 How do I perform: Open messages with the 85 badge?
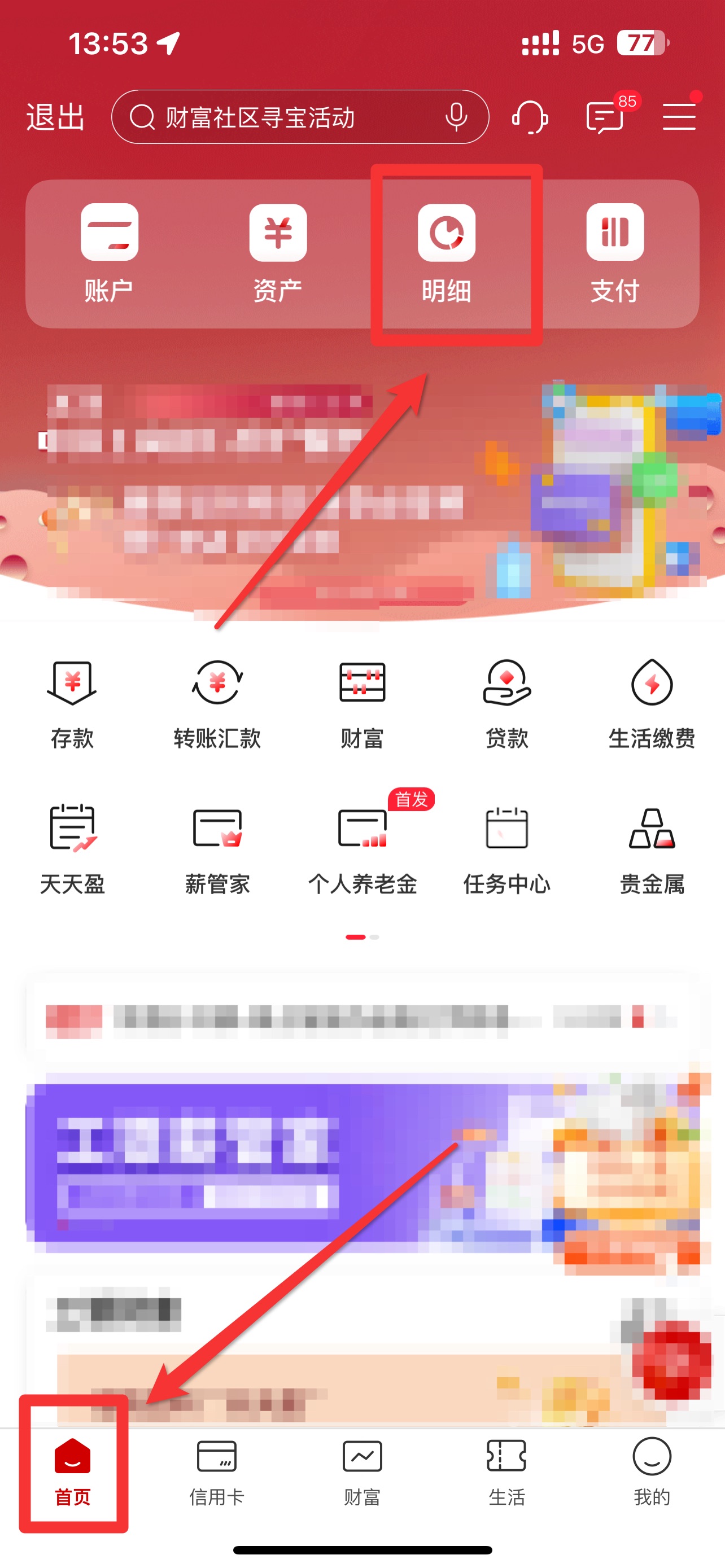pos(605,117)
